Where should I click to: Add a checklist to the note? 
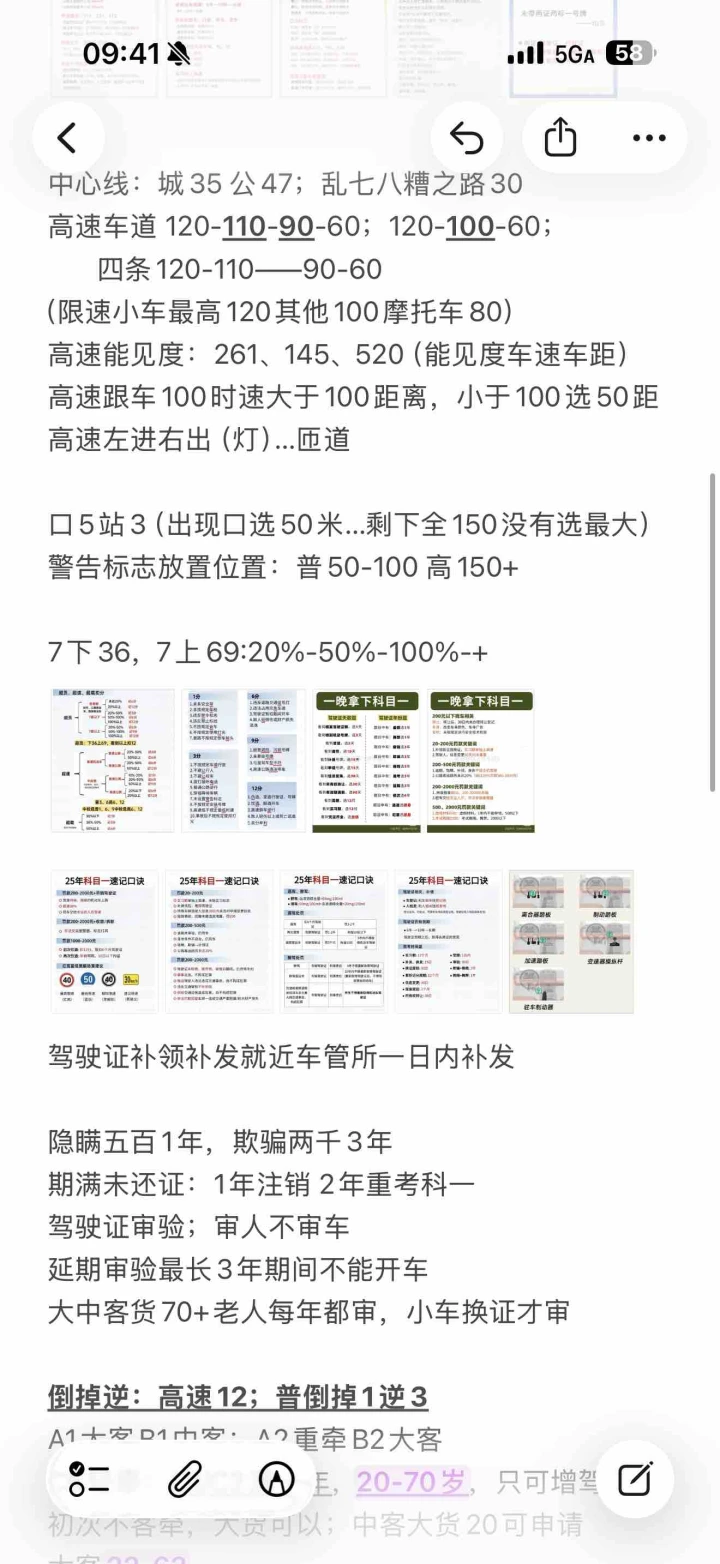click(x=89, y=1479)
